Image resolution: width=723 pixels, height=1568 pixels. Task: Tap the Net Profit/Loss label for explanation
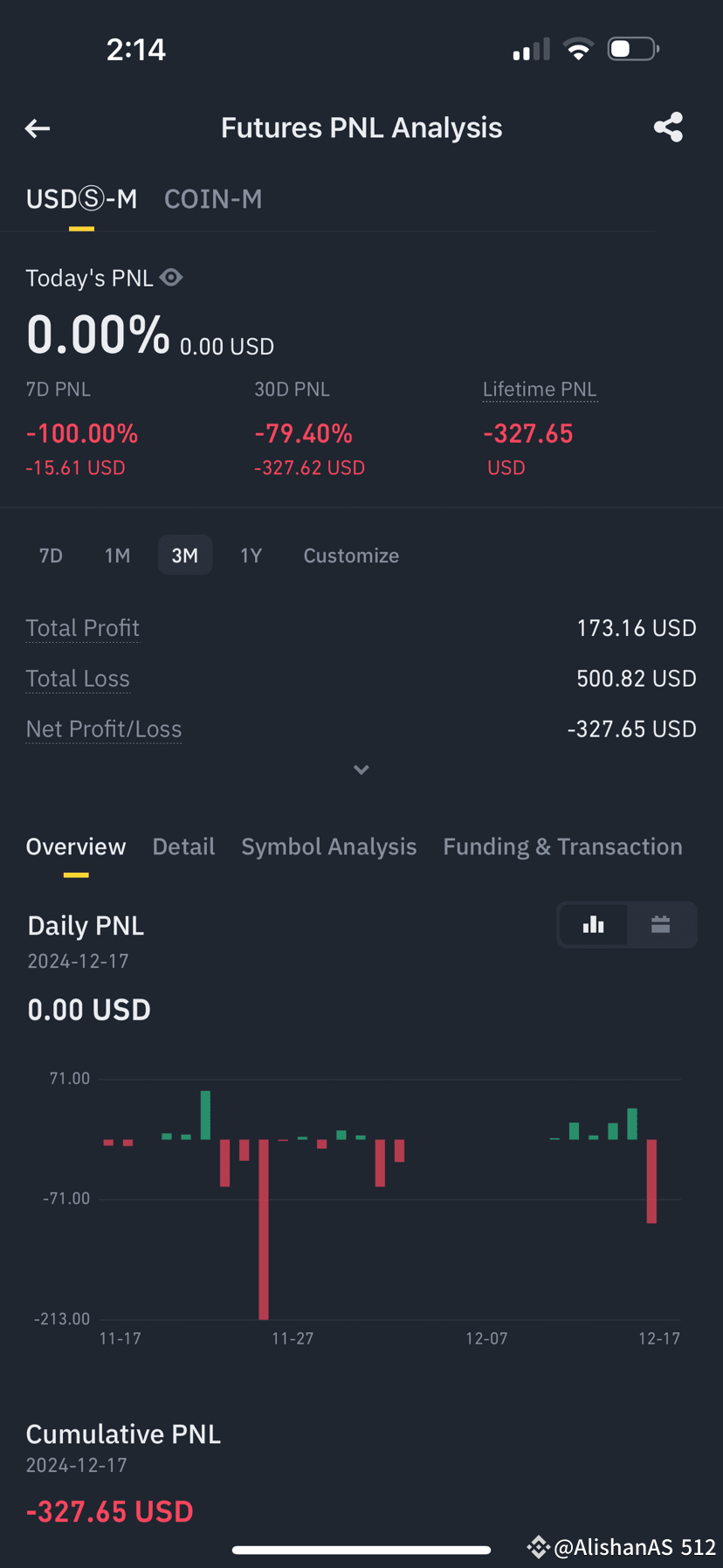[x=104, y=729]
